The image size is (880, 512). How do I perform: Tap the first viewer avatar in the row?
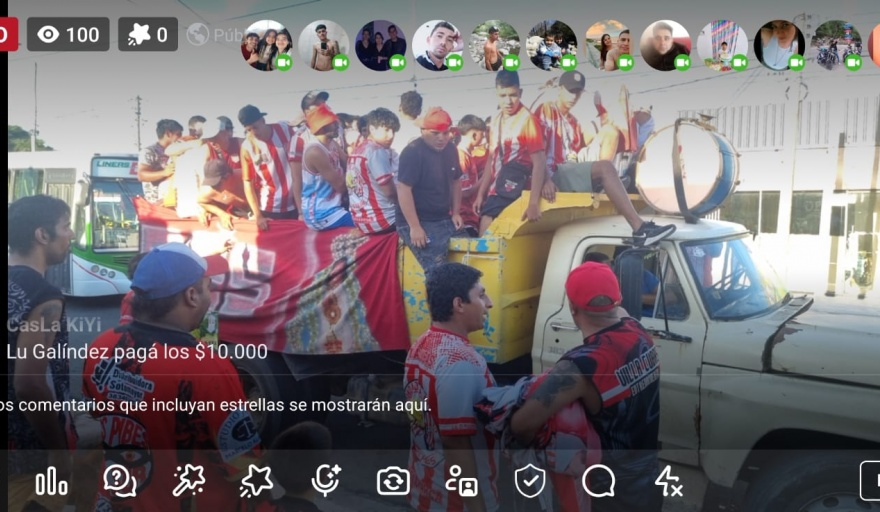[266, 45]
